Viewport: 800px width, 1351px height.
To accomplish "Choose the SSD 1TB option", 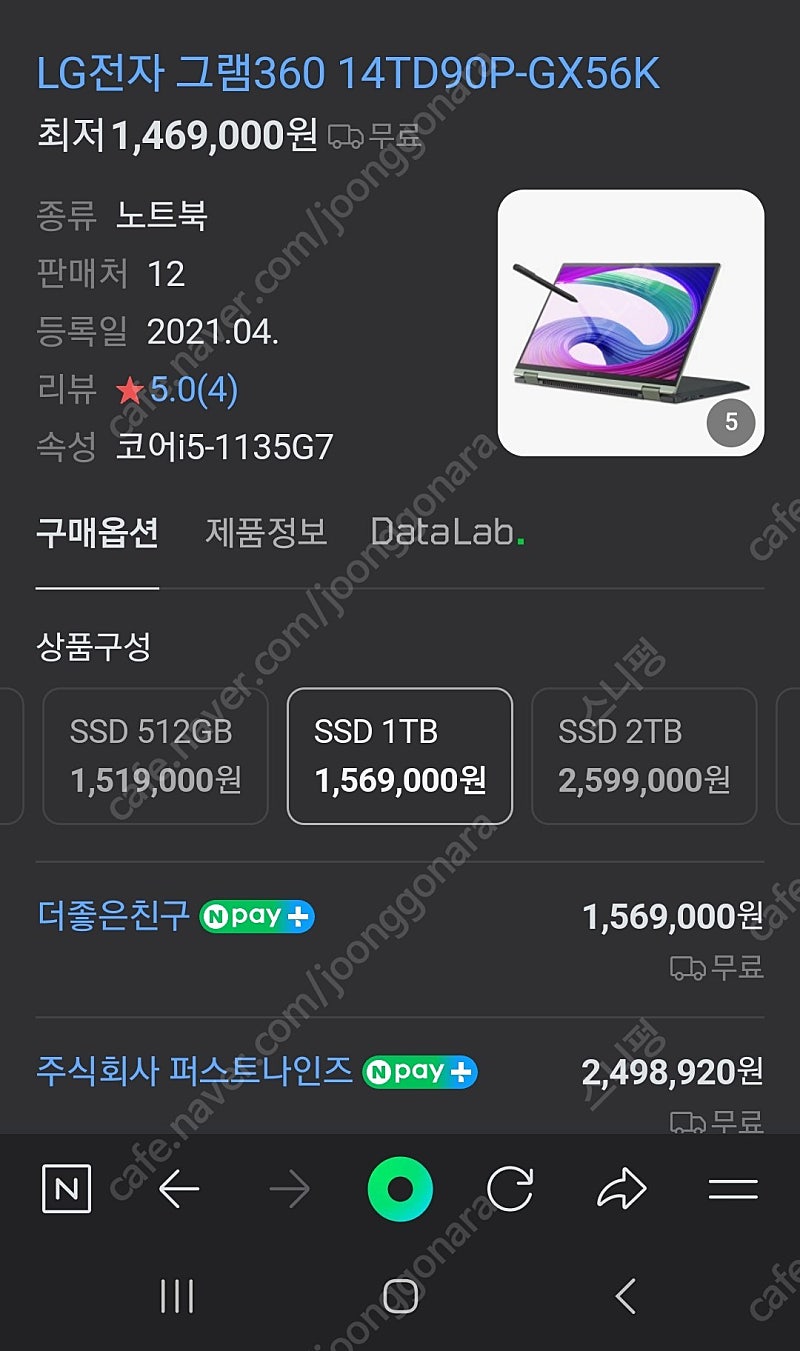I will click(x=400, y=756).
